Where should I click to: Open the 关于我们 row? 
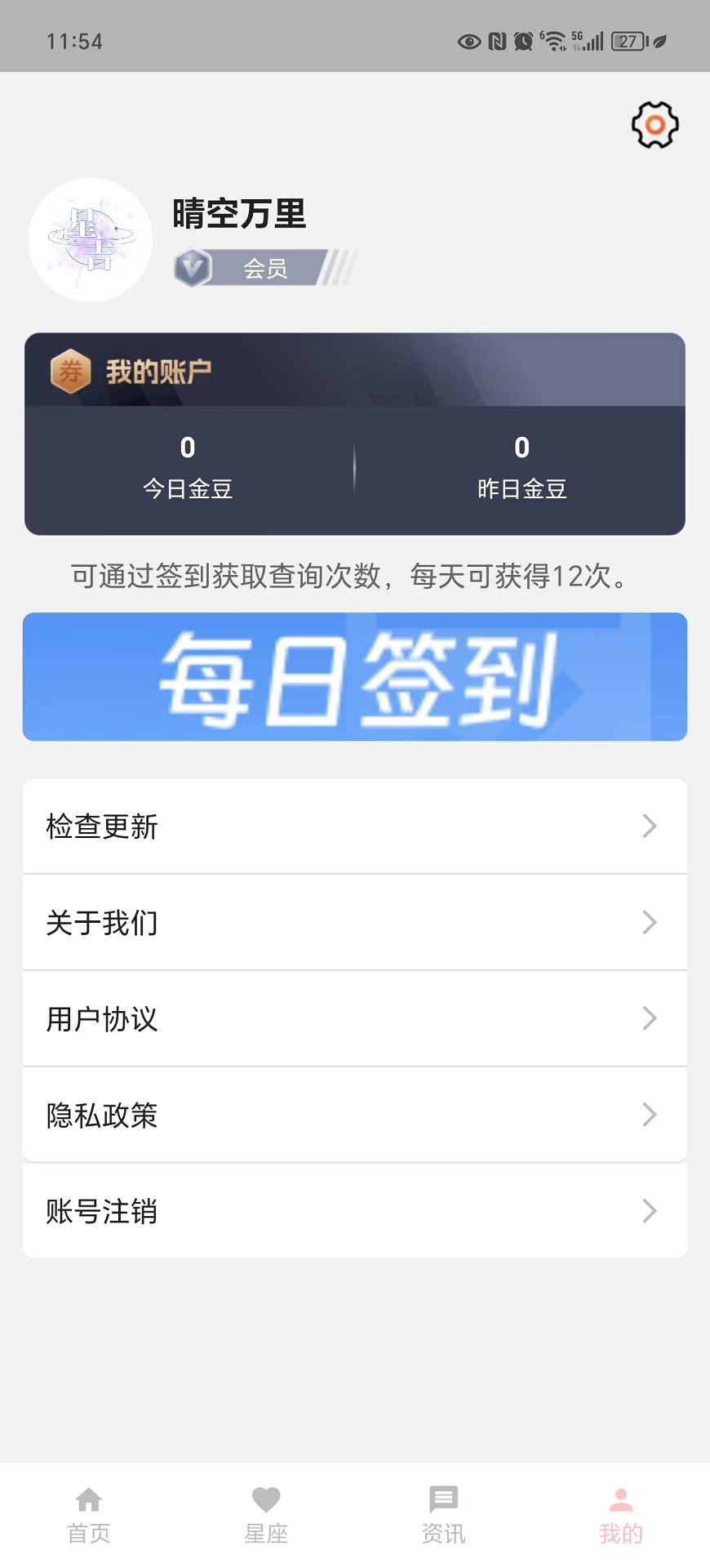(355, 923)
